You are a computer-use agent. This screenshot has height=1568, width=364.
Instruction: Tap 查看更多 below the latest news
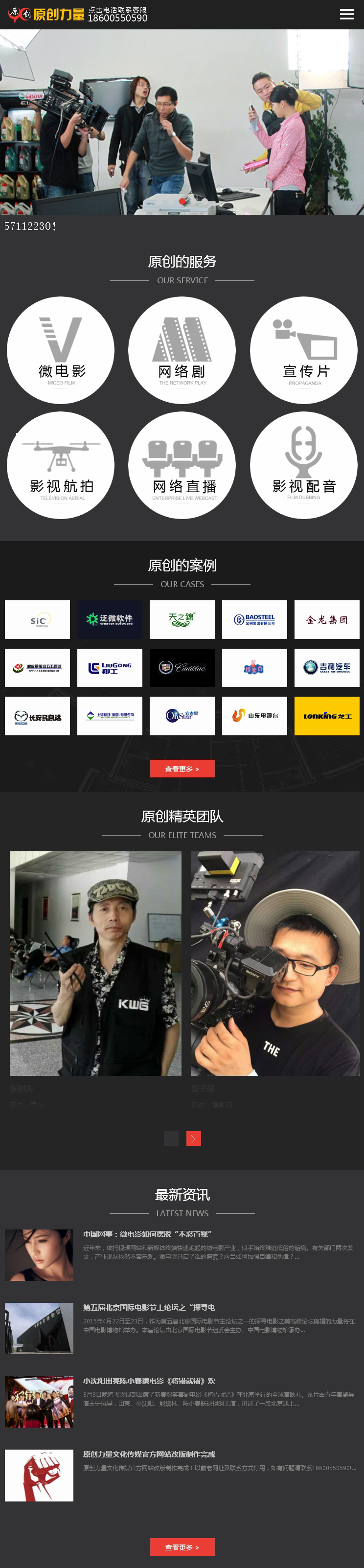[182, 1546]
